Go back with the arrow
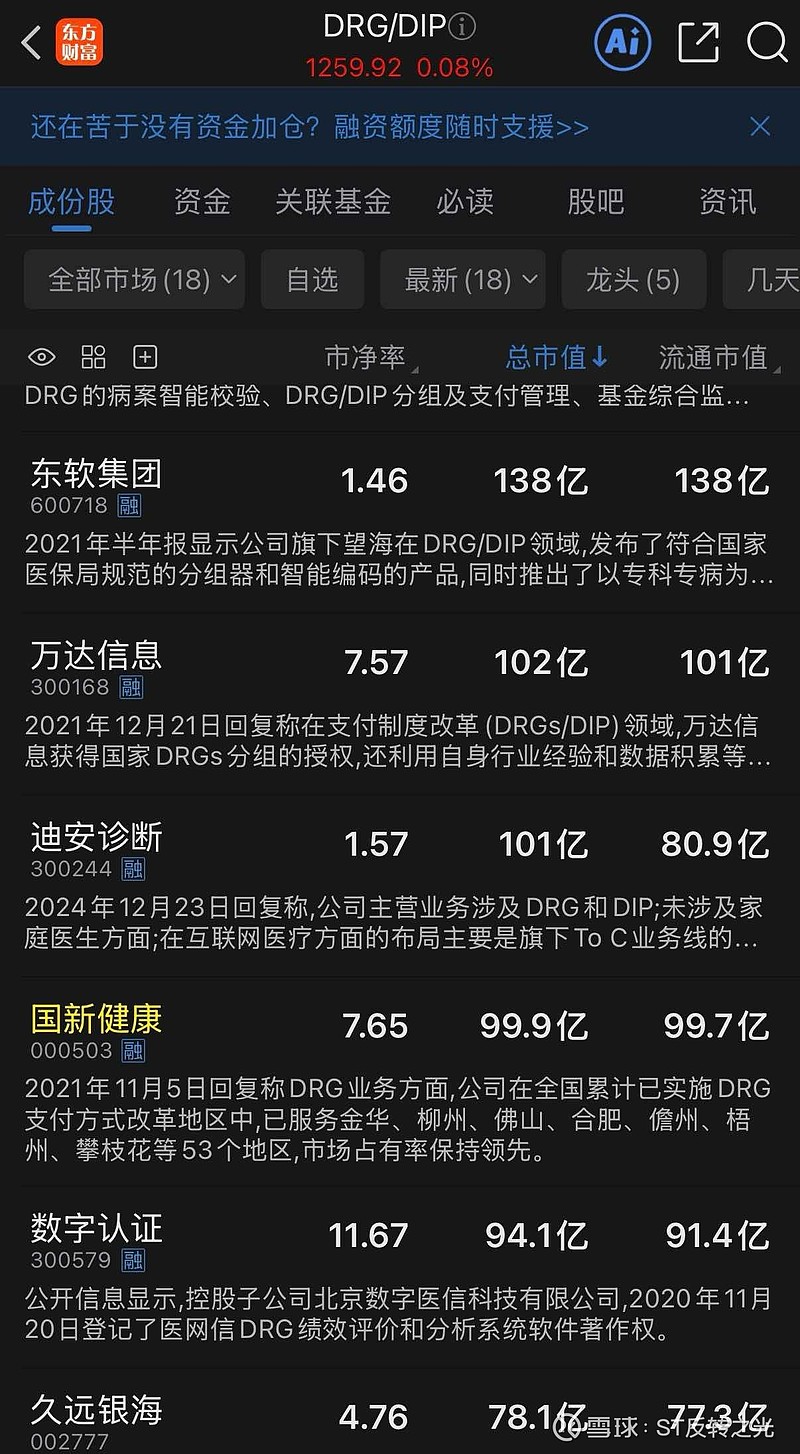Image resolution: width=800 pixels, height=1454 pixels. (x=32, y=43)
